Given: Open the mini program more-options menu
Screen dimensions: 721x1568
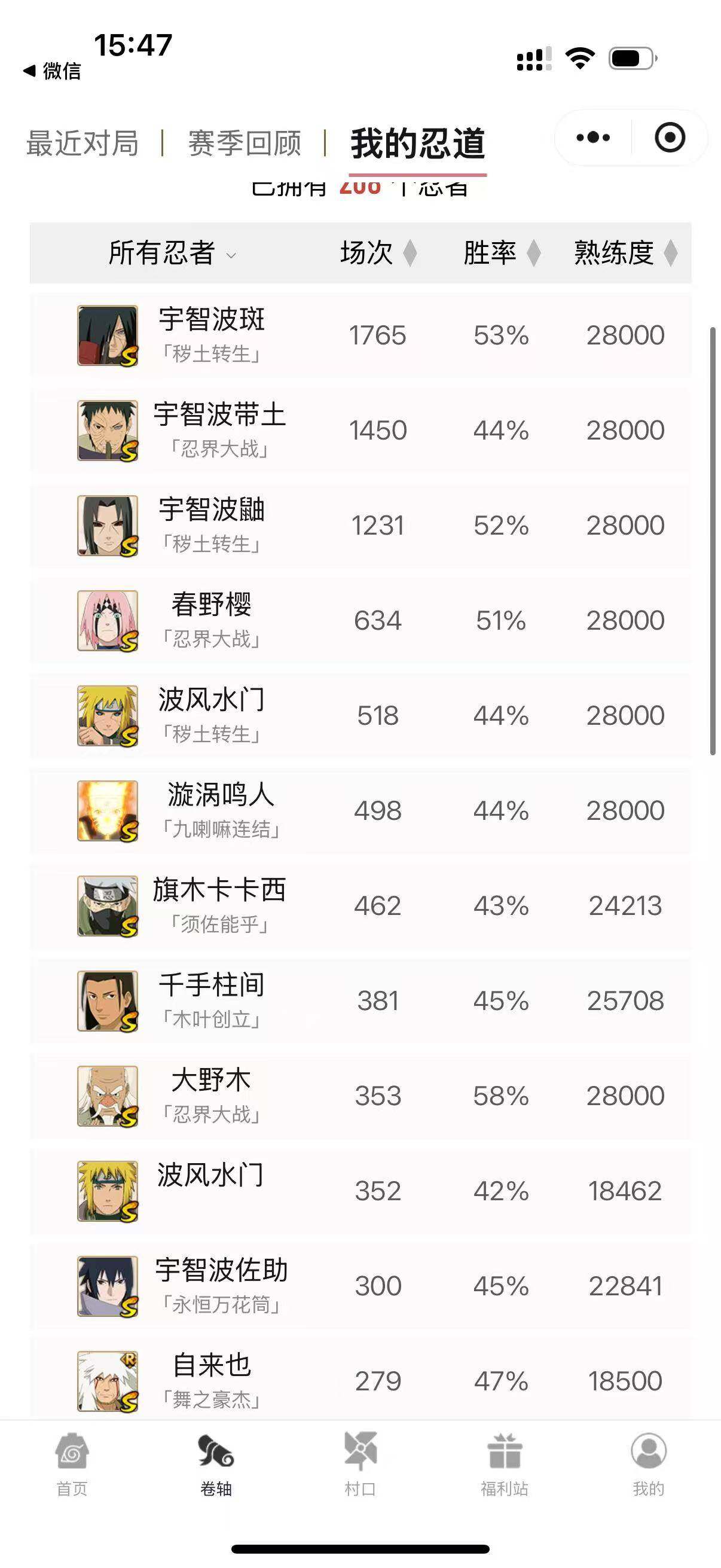Looking at the screenshot, I should click(x=592, y=138).
